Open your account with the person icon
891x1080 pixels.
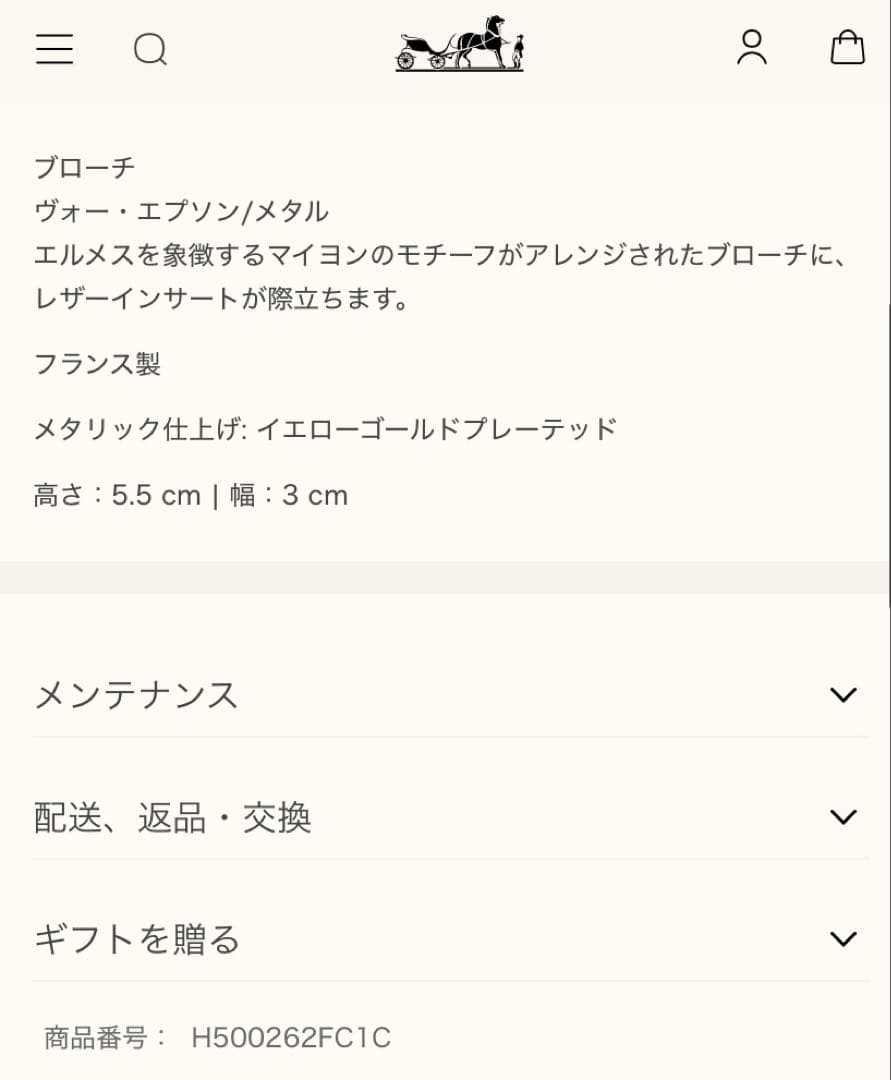click(752, 49)
